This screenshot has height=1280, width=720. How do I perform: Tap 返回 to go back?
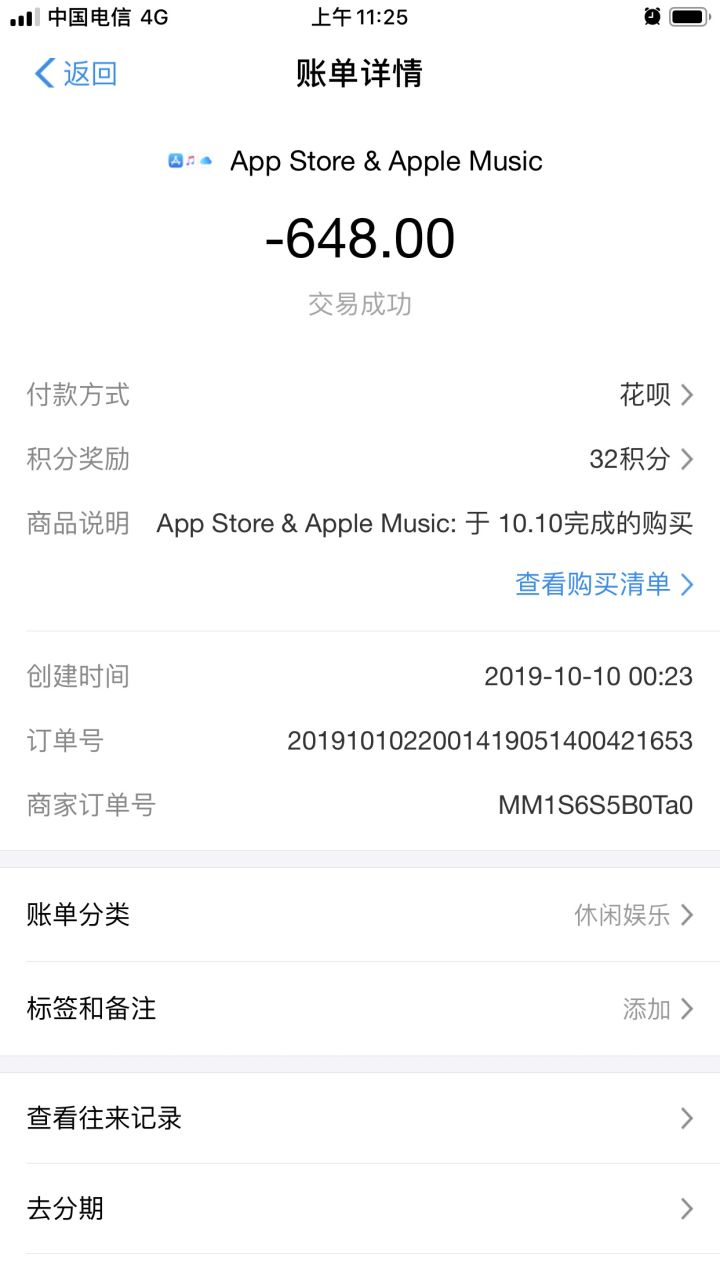coord(85,74)
